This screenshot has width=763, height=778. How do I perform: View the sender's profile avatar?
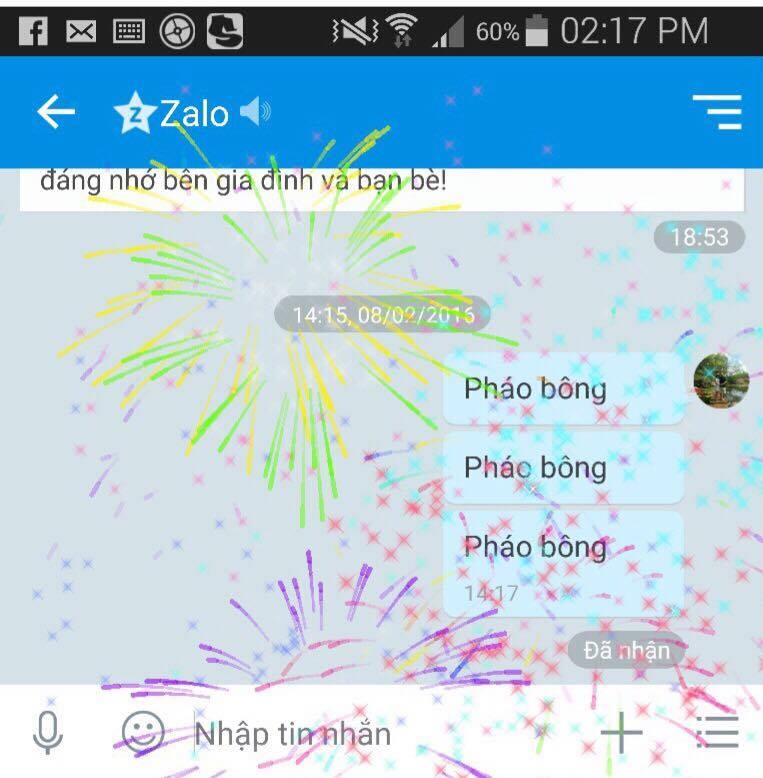(721, 380)
